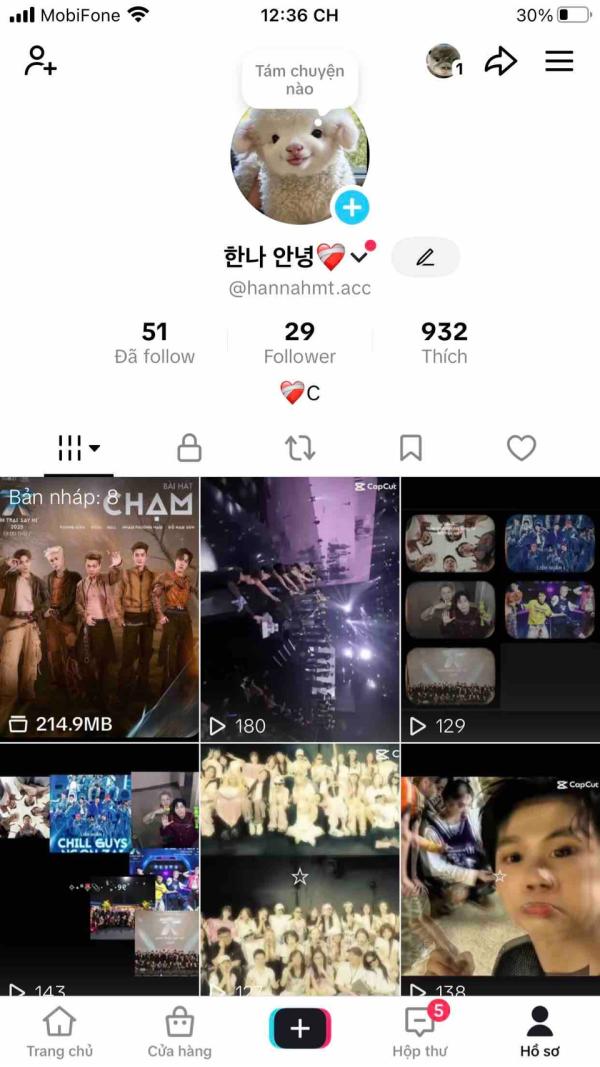Switch to the private videos lock tab
600x1067 pixels.
pos(189,448)
